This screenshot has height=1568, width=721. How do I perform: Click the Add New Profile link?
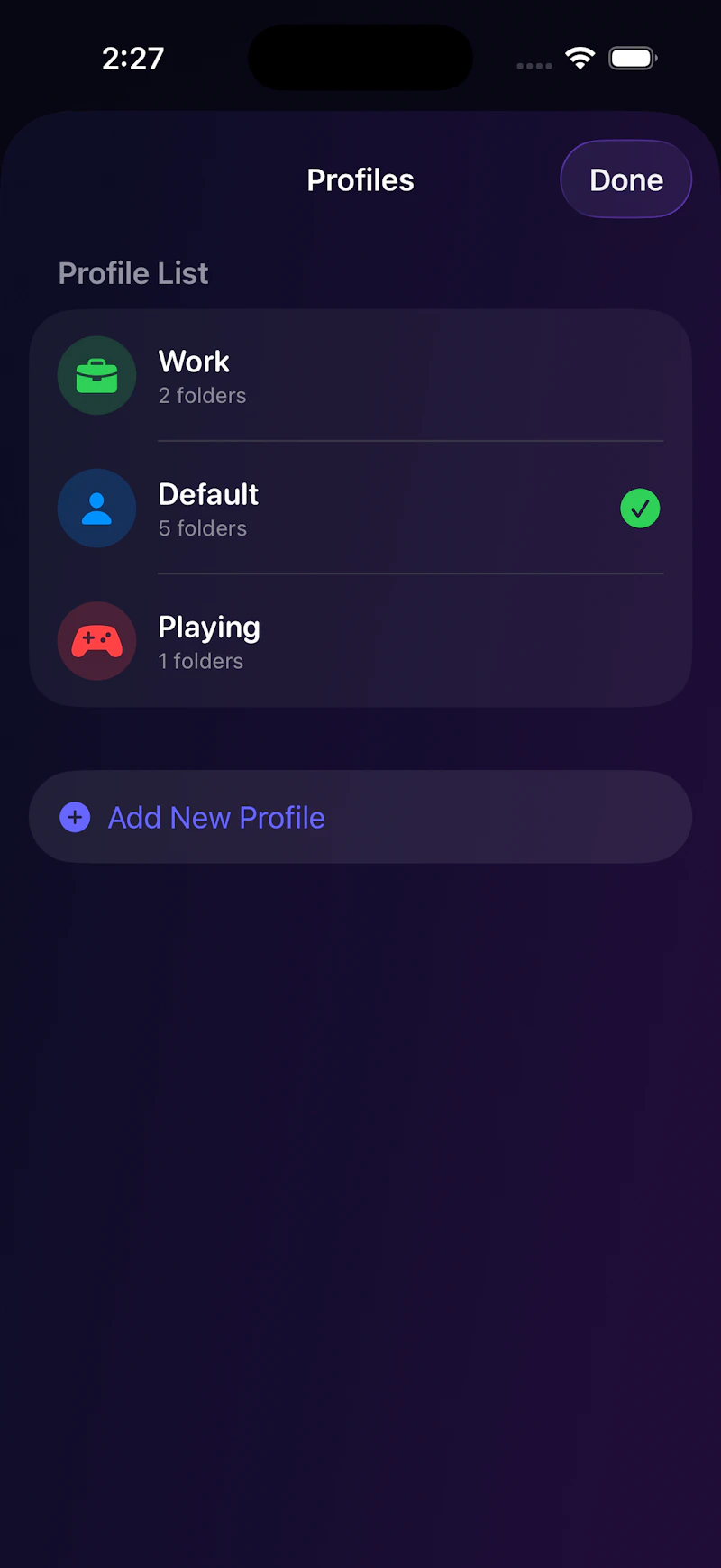[x=216, y=817]
